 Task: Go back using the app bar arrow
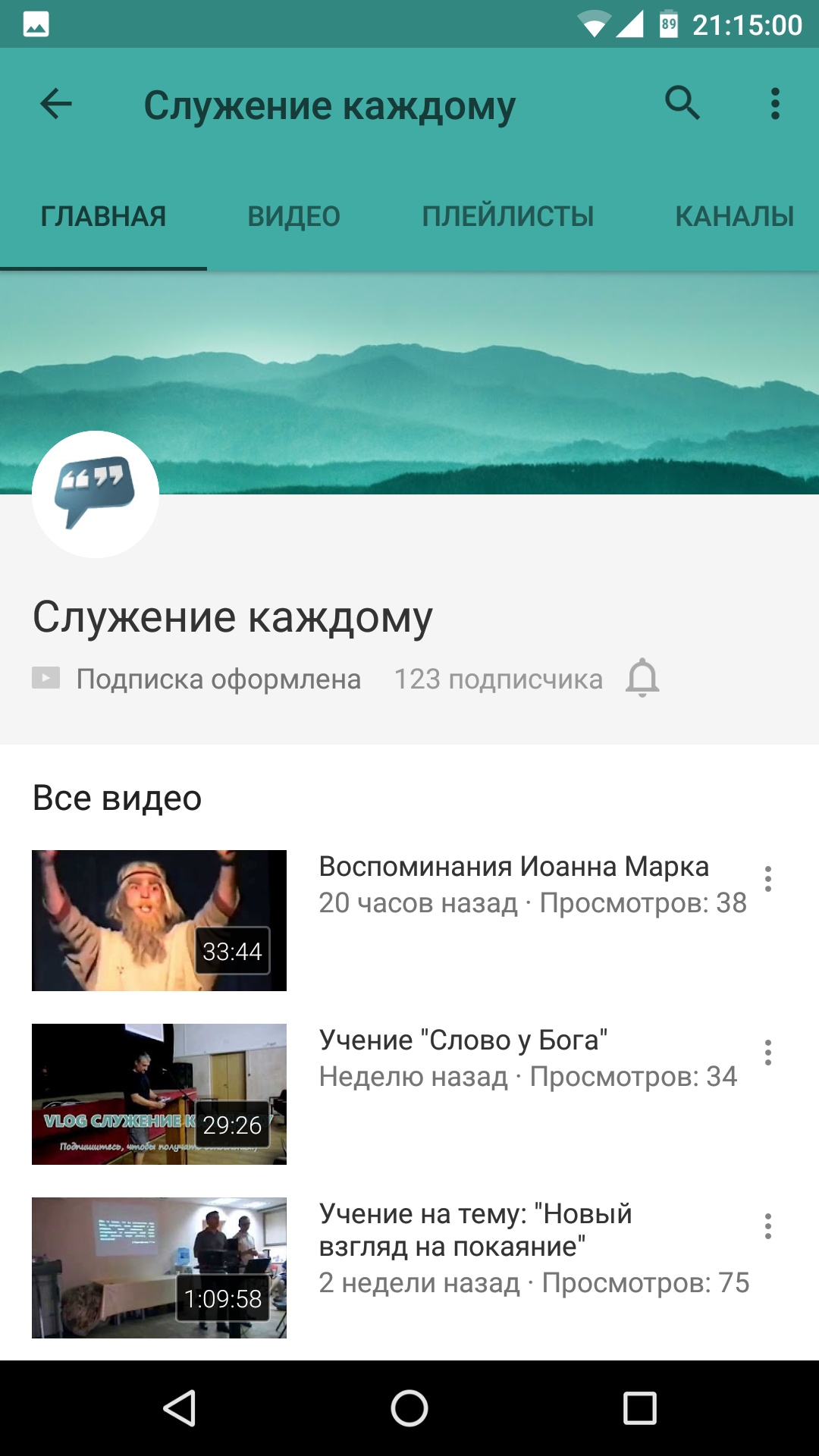[56, 104]
